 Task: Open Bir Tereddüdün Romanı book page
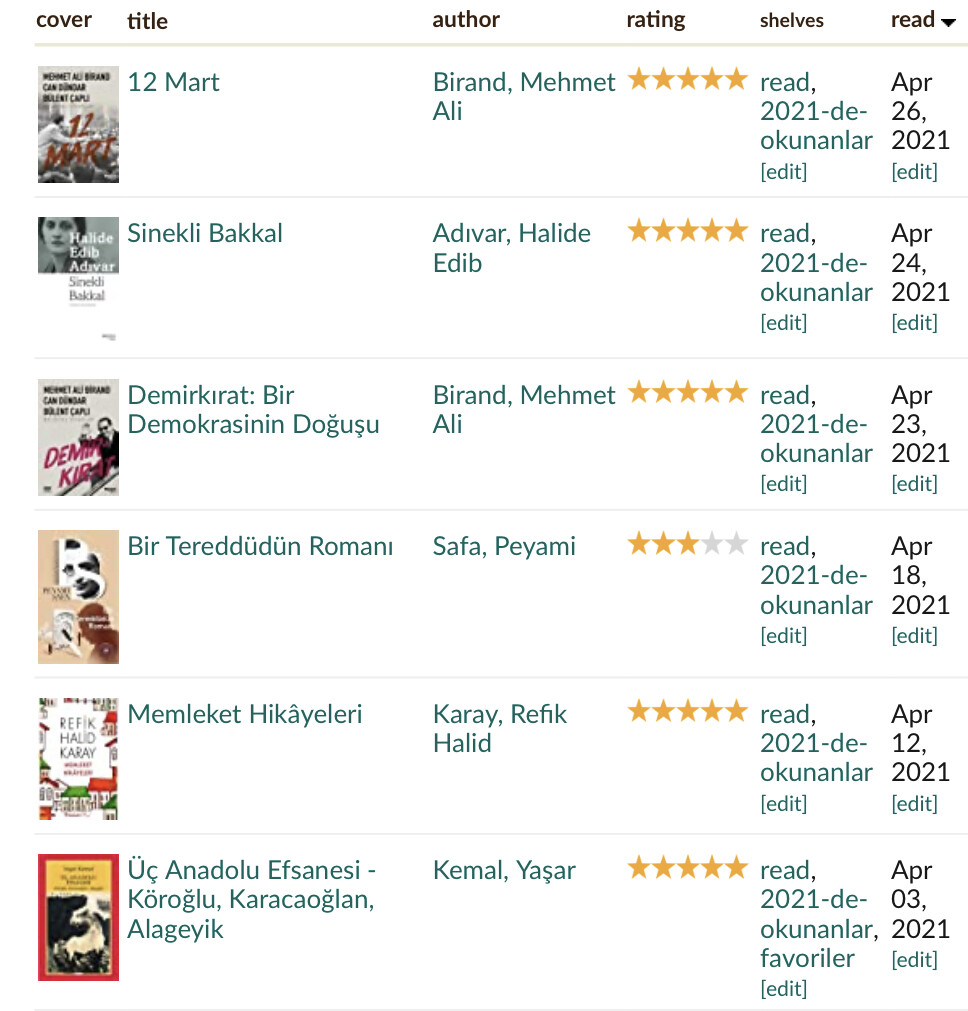click(x=260, y=546)
